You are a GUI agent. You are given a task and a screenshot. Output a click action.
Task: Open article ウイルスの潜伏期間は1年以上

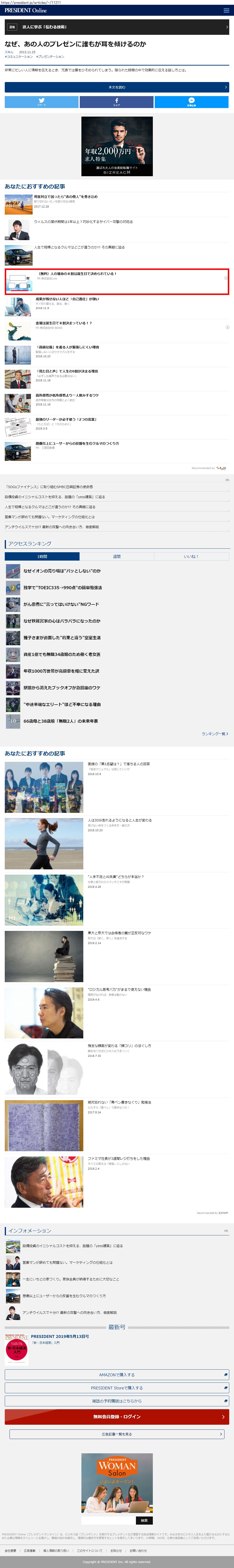[83, 222]
